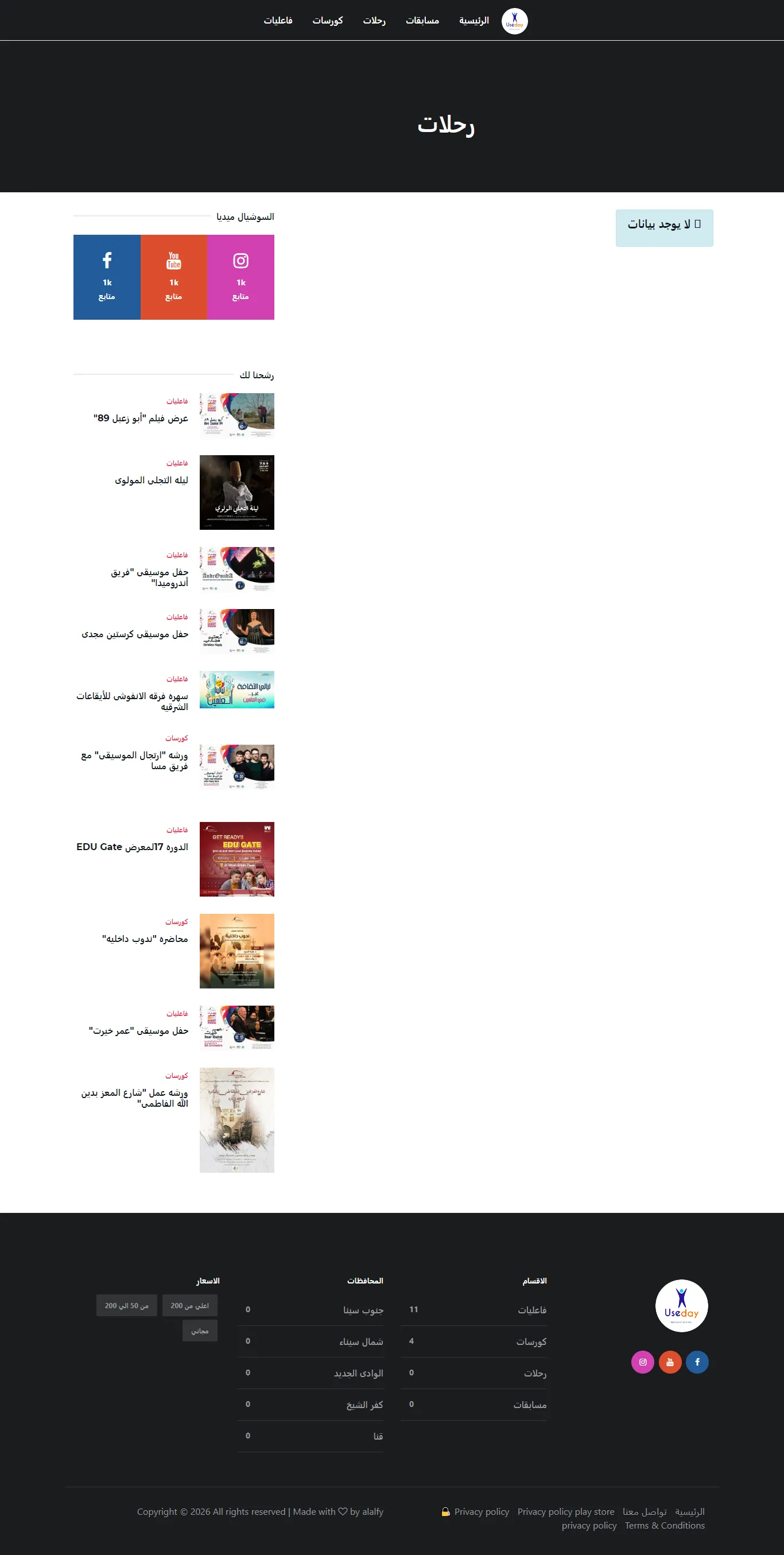Filter by جنوب سينا governorate in the footer
This screenshot has height=1555, width=784.
[x=363, y=1310]
